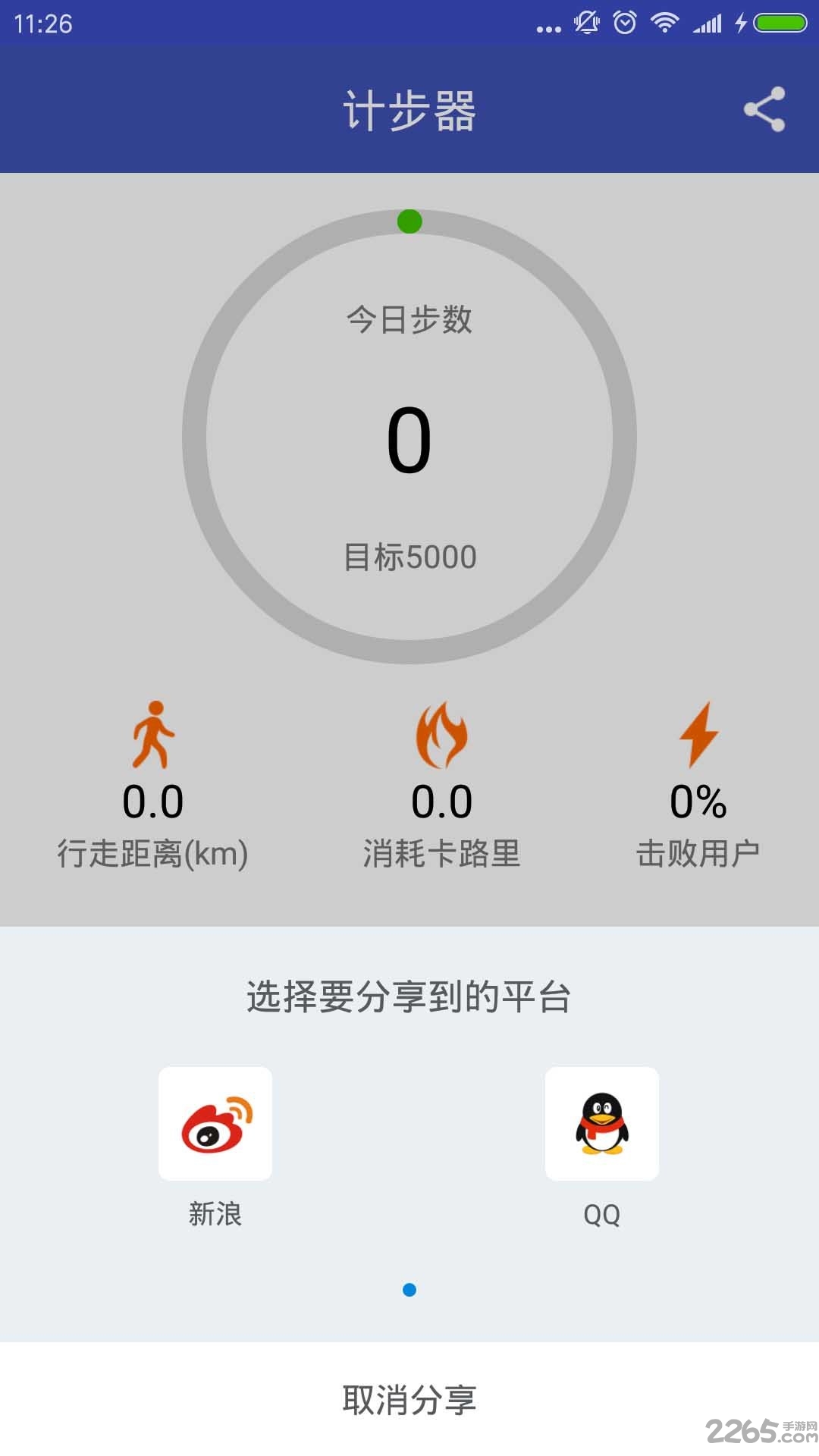Tap the alarm clock status bar icon

click(x=623, y=23)
